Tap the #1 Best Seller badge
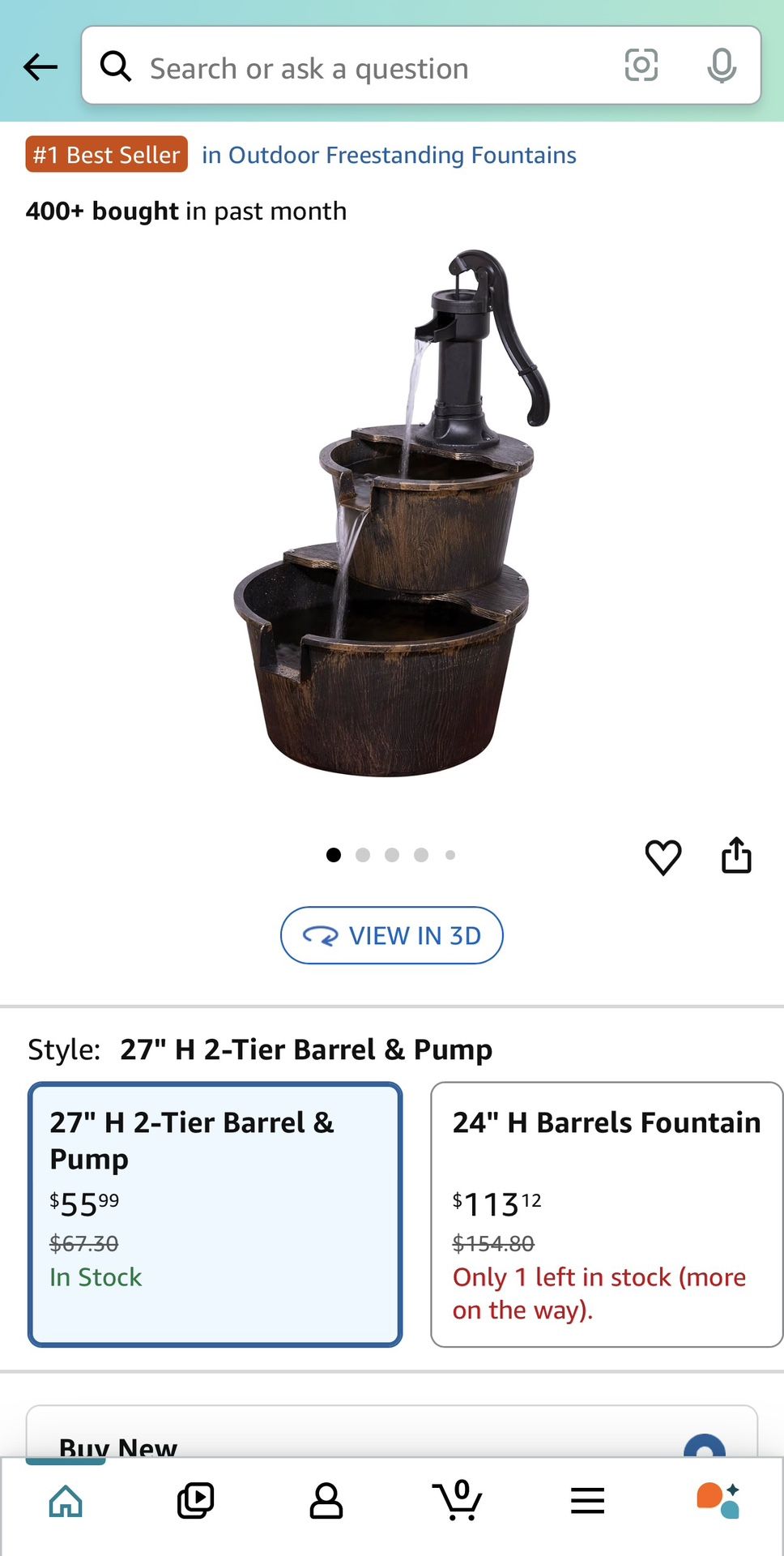The height and width of the screenshot is (1556, 784). [x=105, y=154]
